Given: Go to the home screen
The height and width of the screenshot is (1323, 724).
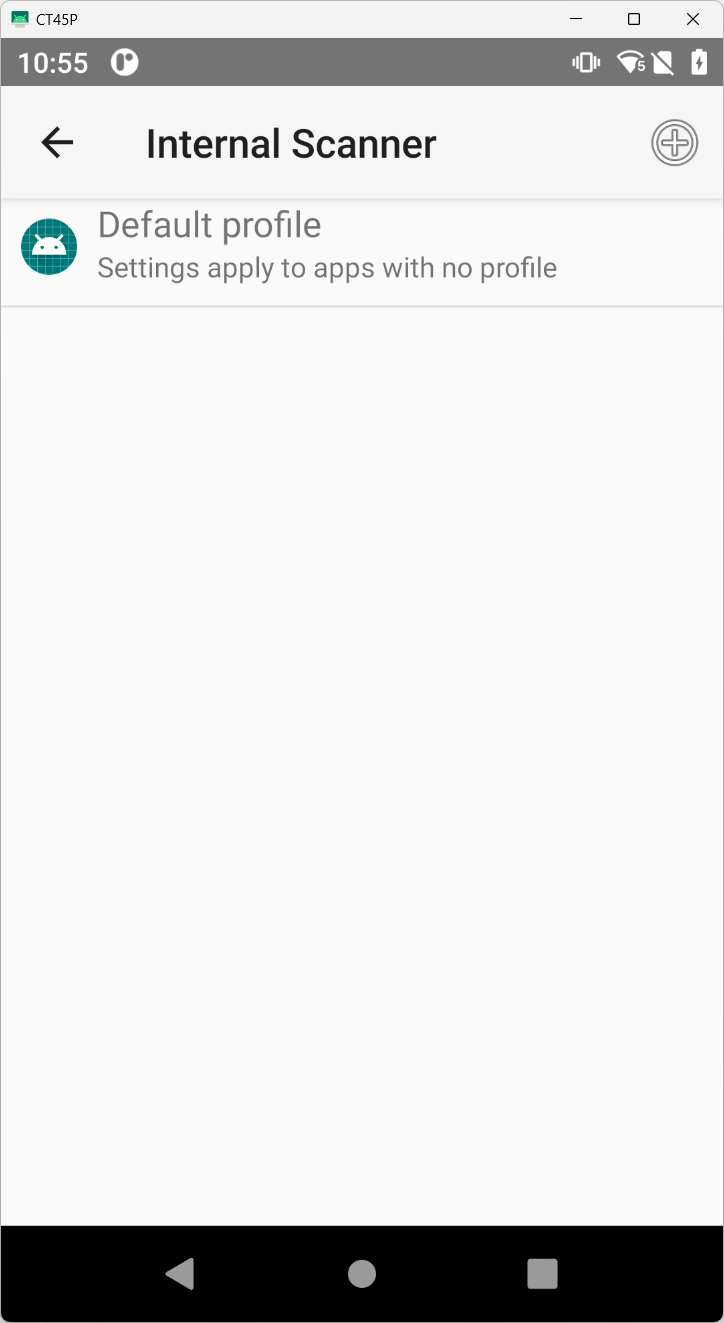Looking at the screenshot, I should click(362, 1273).
